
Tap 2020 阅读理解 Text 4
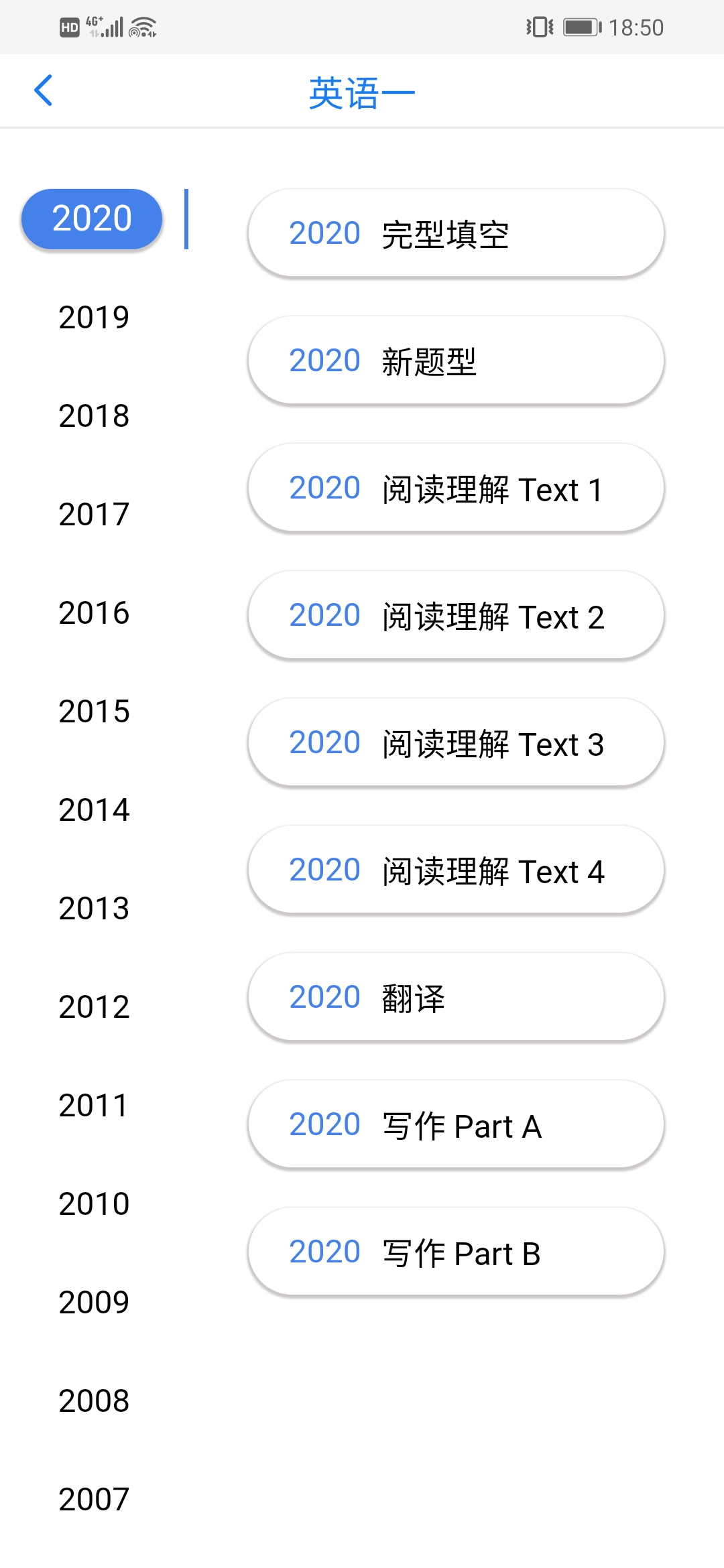pos(456,870)
